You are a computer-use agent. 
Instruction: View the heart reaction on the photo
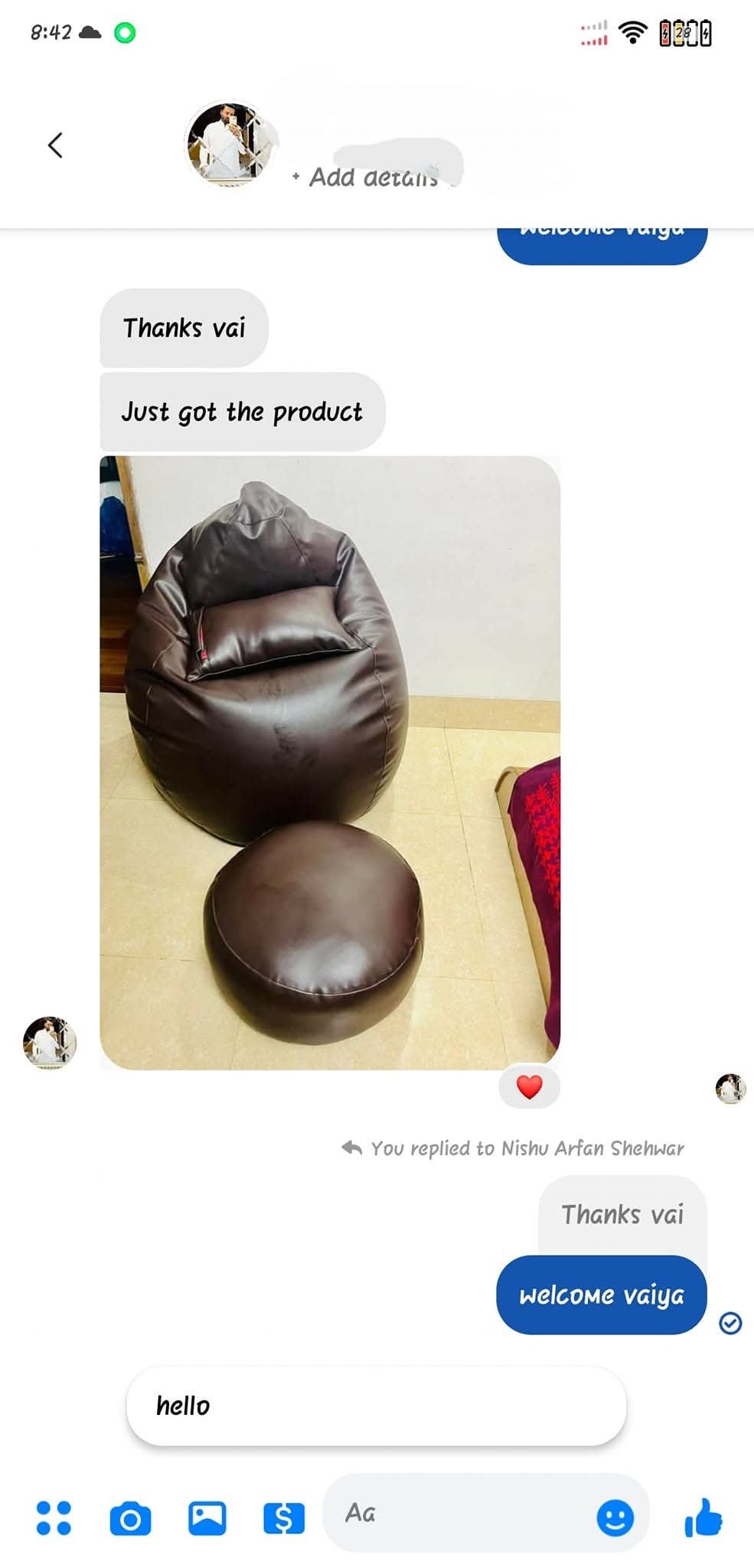529,1086
